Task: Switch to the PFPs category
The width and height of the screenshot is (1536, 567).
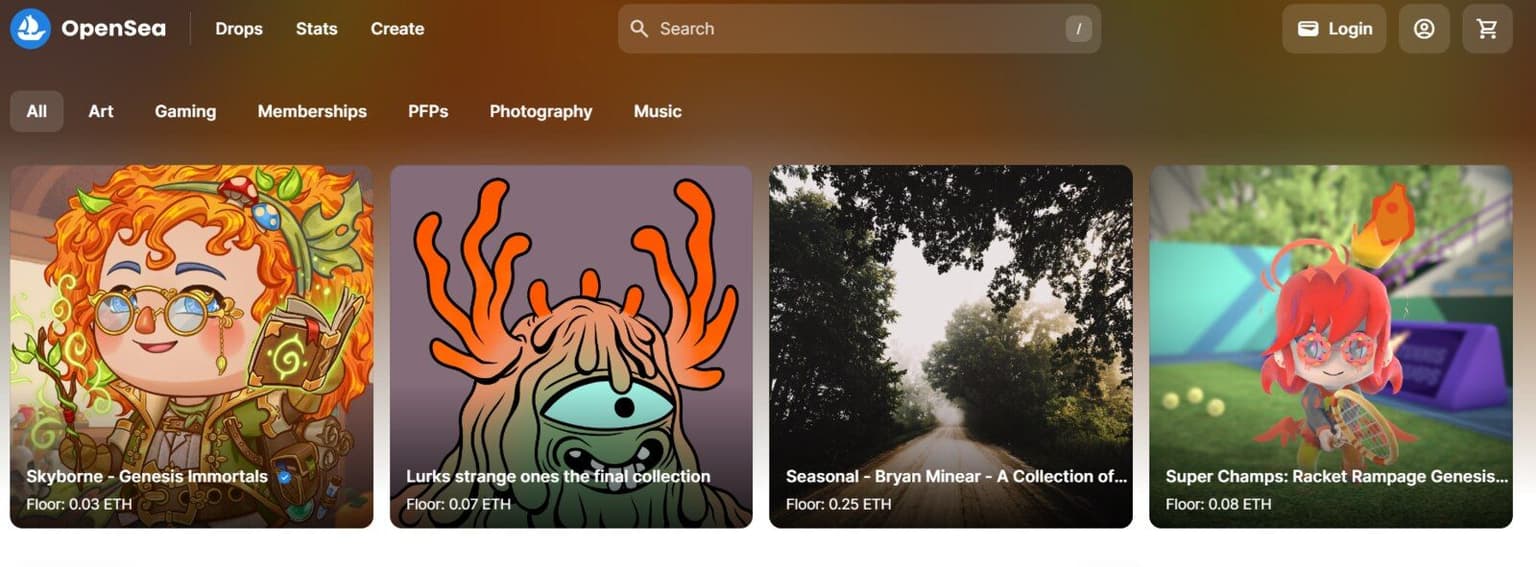Action: [x=428, y=111]
